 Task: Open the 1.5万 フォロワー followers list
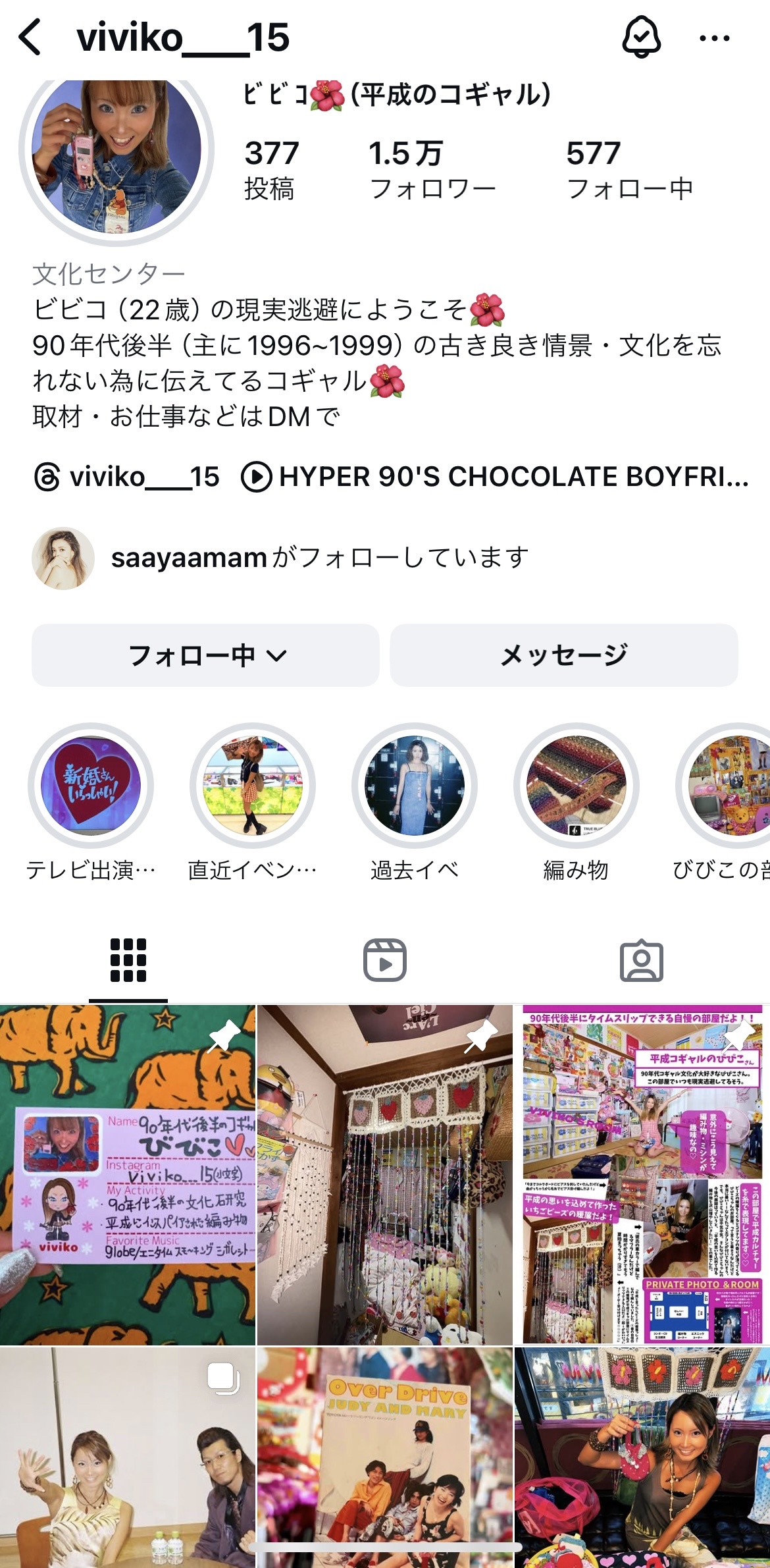(432, 170)
